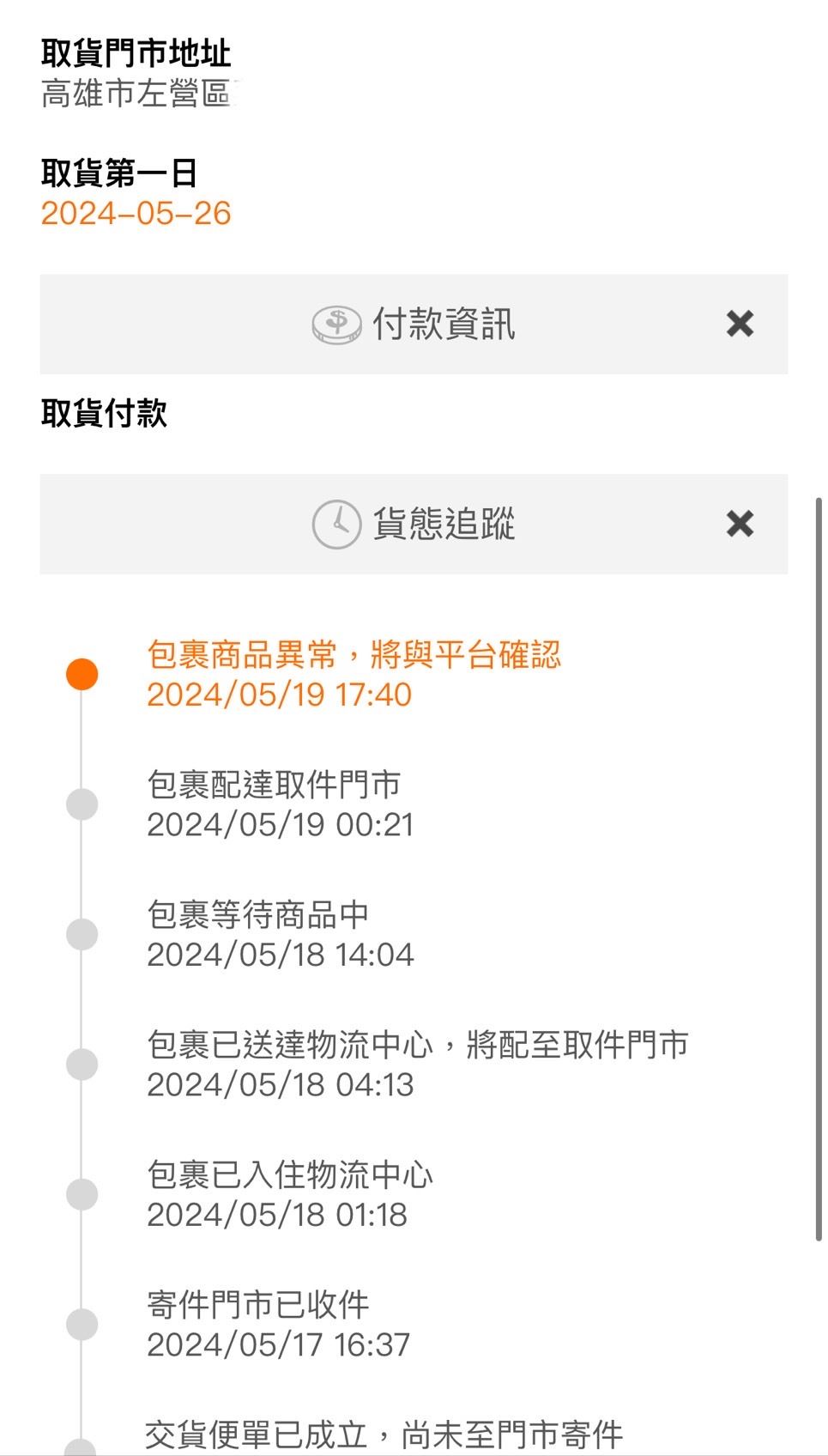This screenshot has height=1456, width=828.
Task: Collapse the 貨態追蹤 section
Action: (x=739, y=524)
